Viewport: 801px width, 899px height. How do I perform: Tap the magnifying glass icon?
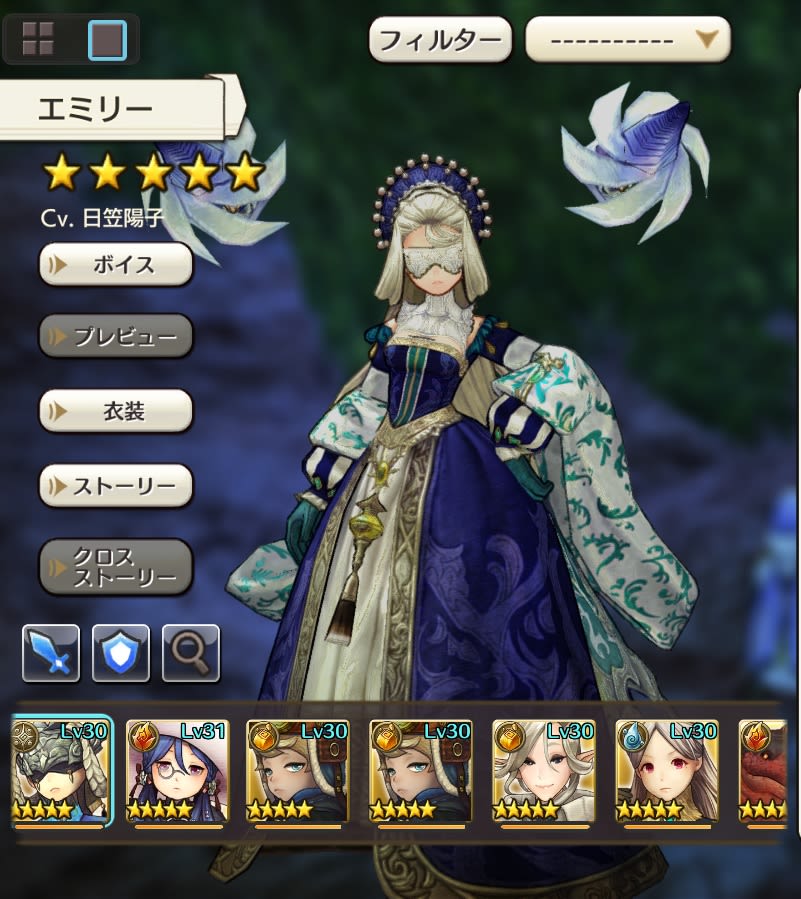point(190,653)
